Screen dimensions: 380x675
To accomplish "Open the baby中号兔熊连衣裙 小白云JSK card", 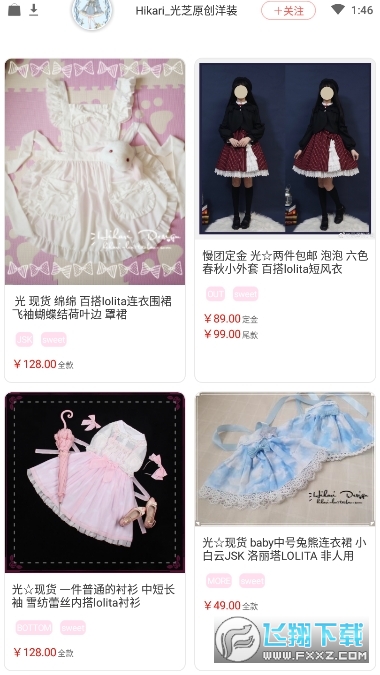I will pos(285,531).
